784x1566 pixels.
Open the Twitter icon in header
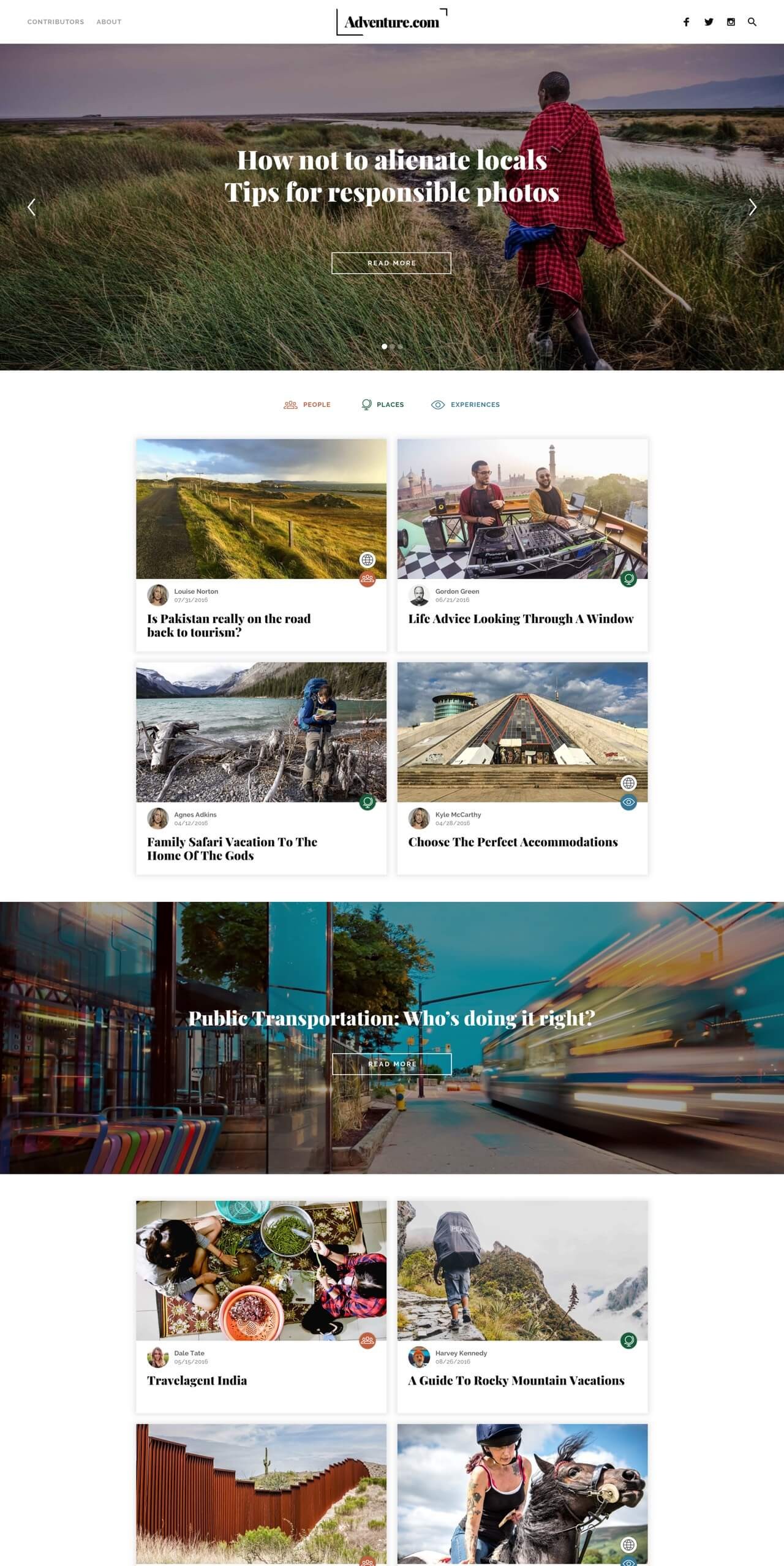pyautogui.click(x=709, y=22)
